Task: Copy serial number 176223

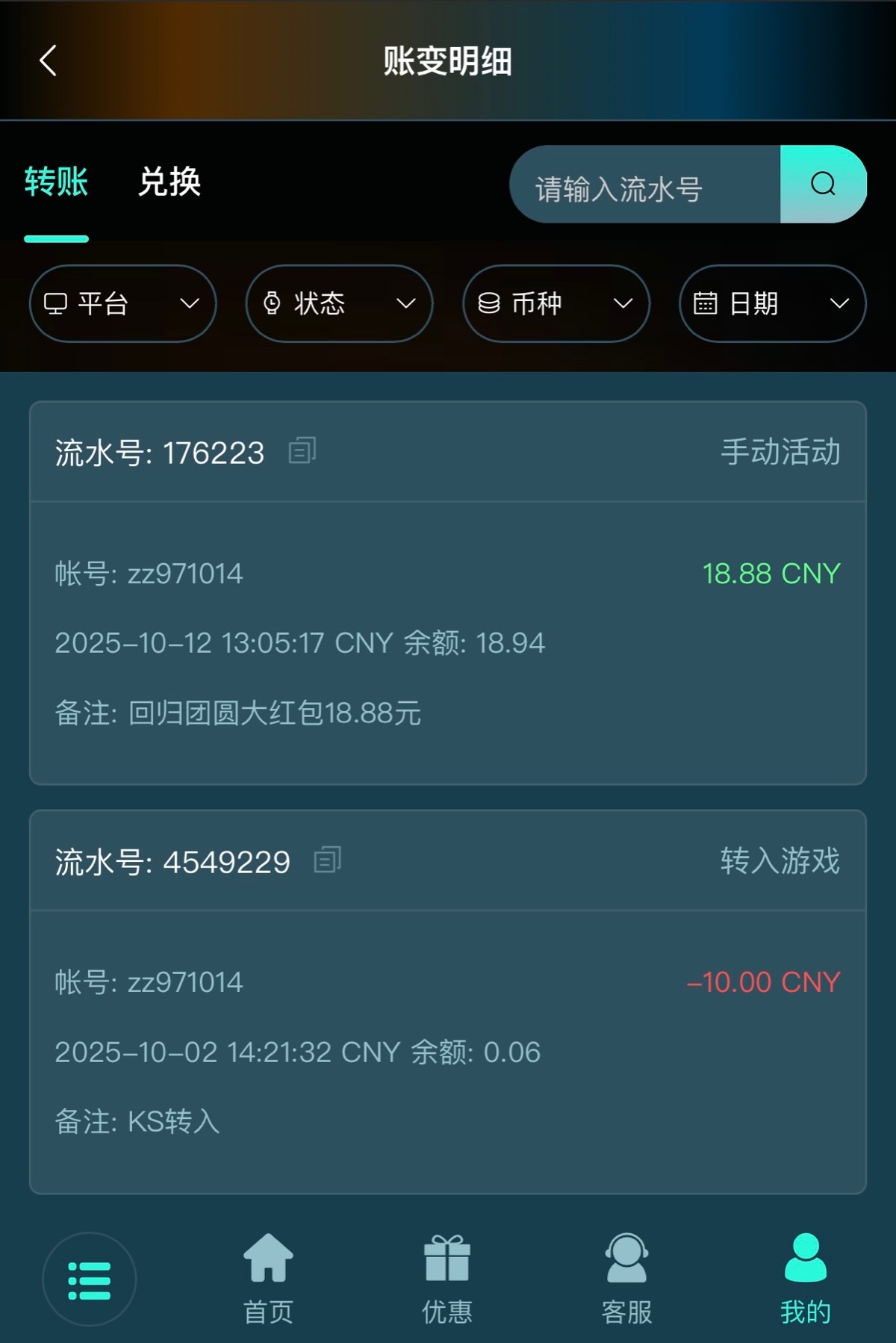Action: point(302,450)
